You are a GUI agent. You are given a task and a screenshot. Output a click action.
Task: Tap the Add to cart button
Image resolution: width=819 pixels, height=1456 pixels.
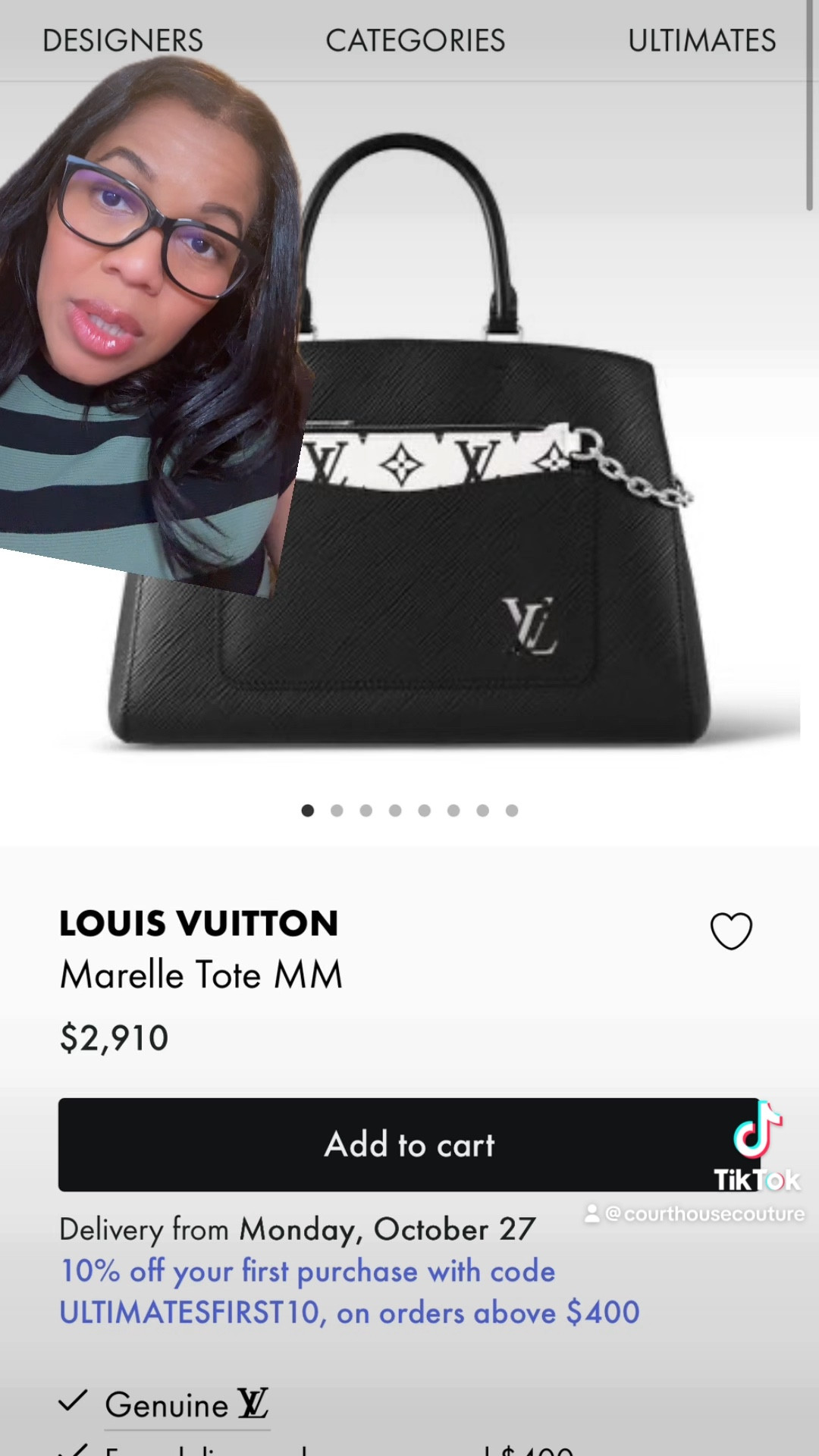tap(409, 1145)
